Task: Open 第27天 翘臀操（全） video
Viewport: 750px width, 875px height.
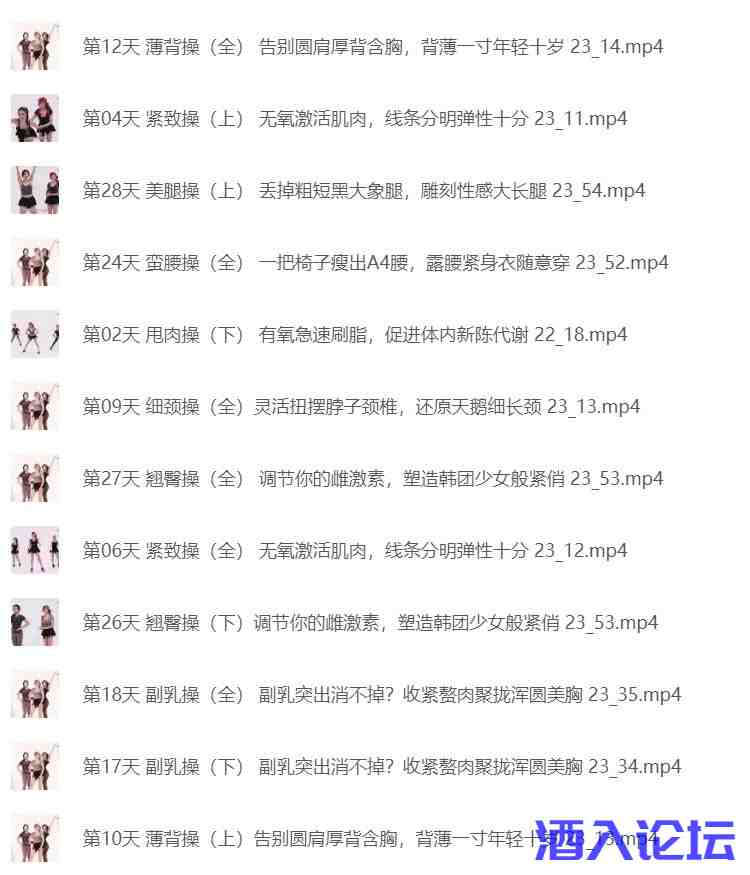Action: pos(372,479)
